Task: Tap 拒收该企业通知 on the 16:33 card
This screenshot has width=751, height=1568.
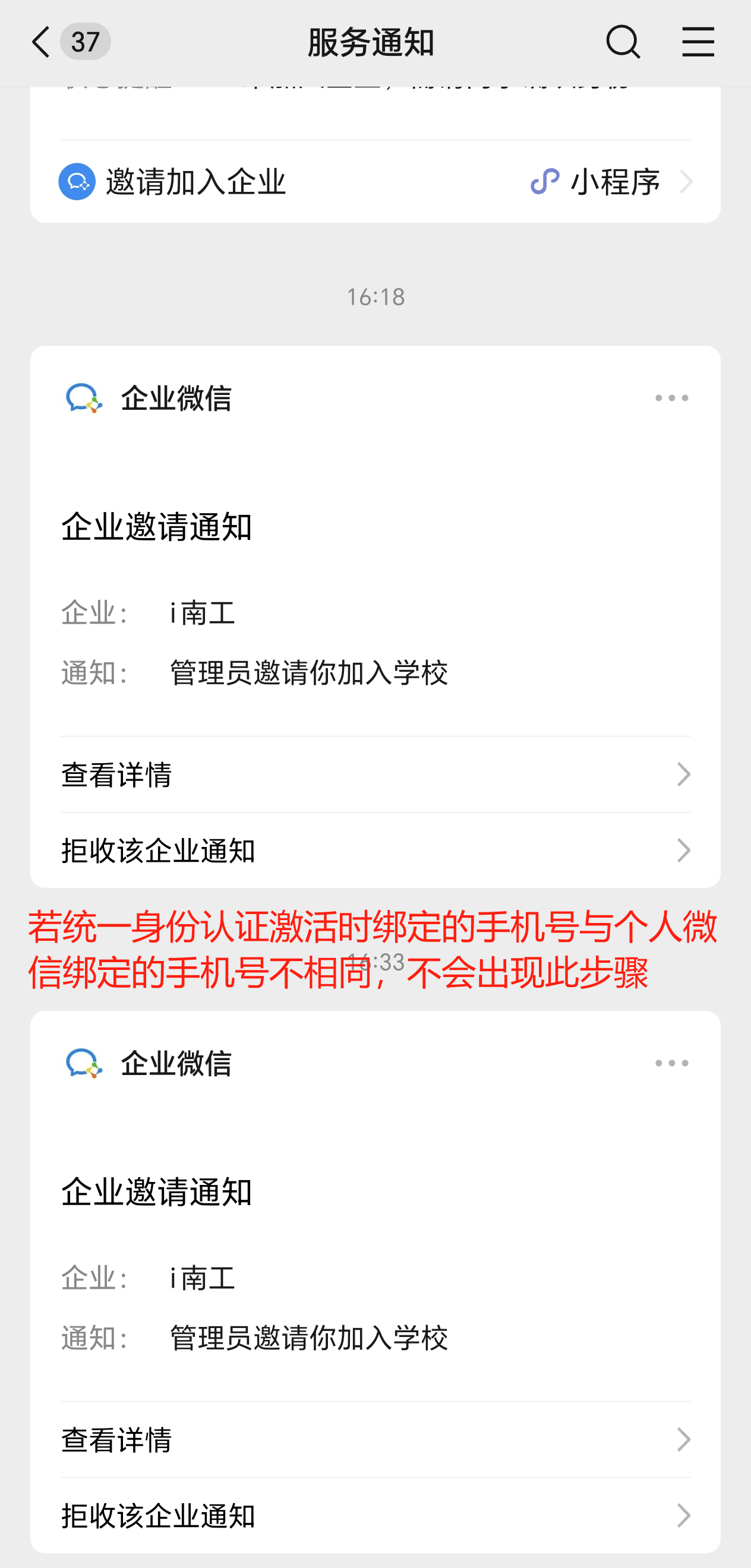Action: (x=375, y=1515)
